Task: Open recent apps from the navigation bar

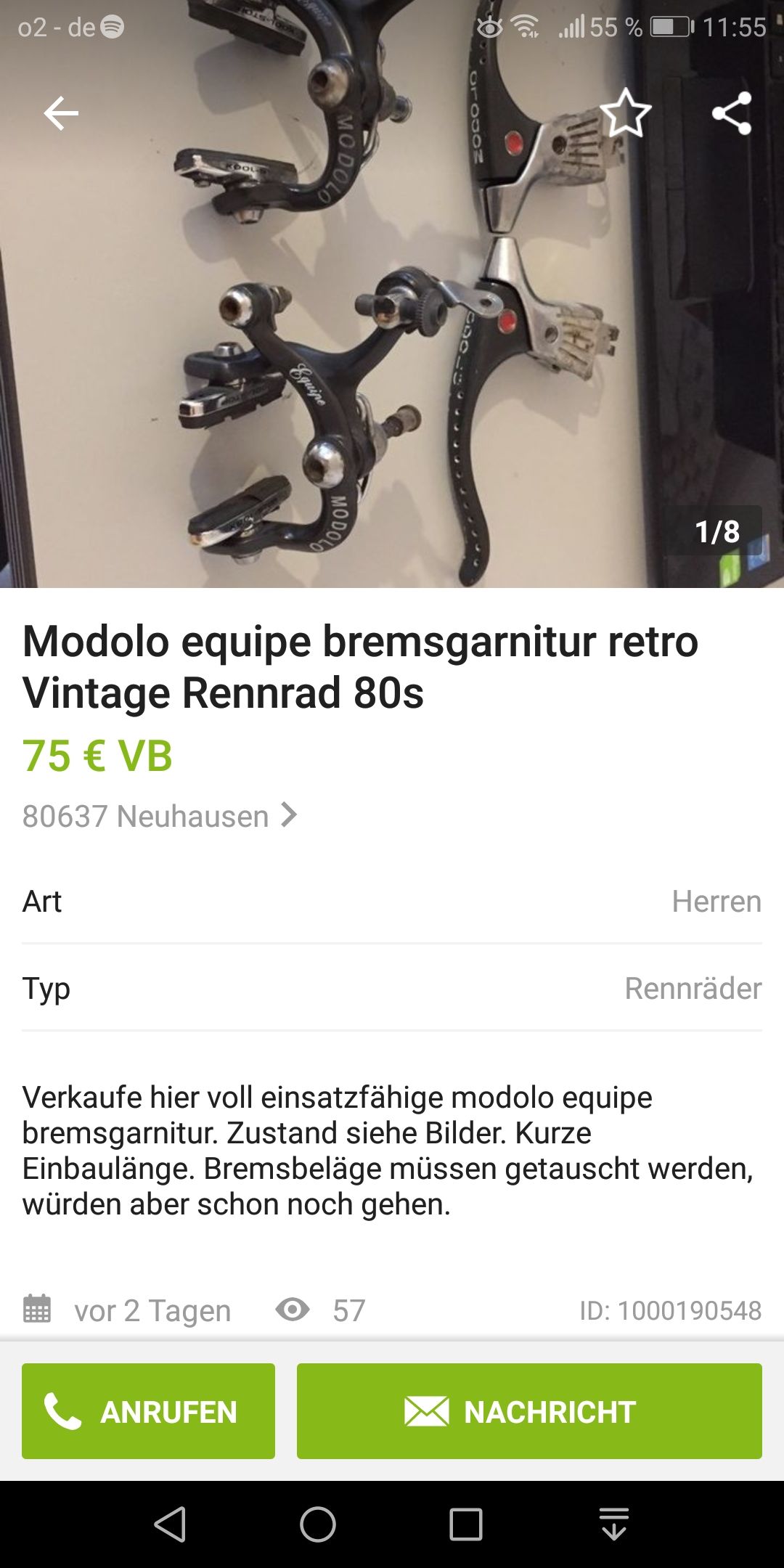Action: click(466, 1524)
